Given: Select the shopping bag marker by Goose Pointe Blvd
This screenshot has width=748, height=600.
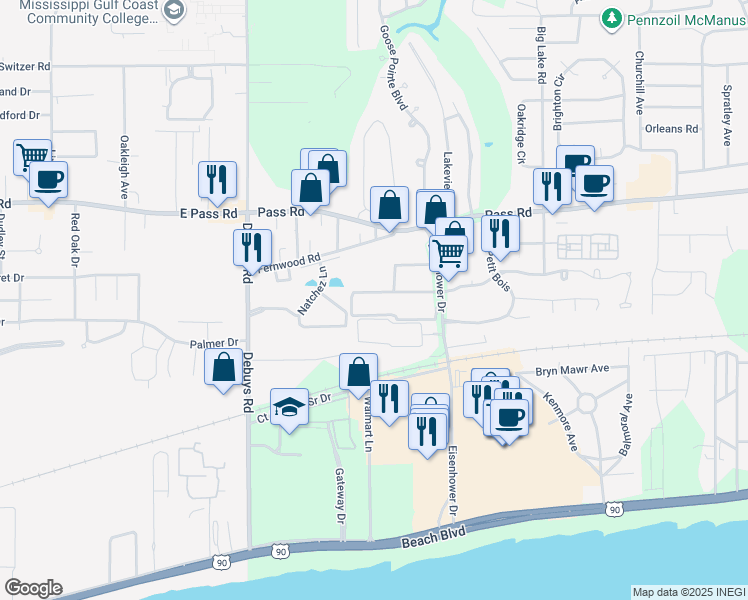Looking at the screenshot, I should pos(390,207).
